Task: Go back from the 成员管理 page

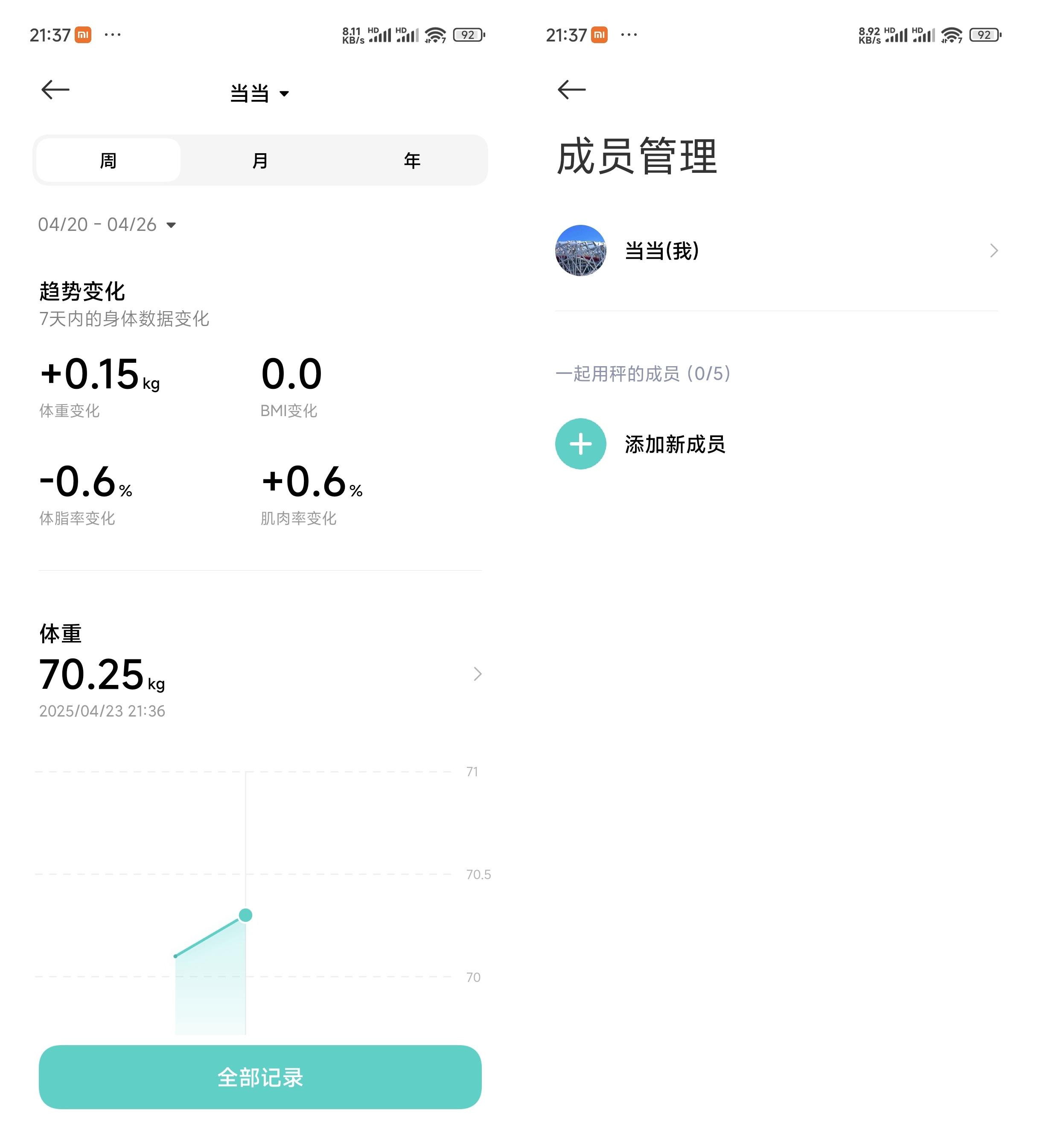Action: (x=571, y=90)
